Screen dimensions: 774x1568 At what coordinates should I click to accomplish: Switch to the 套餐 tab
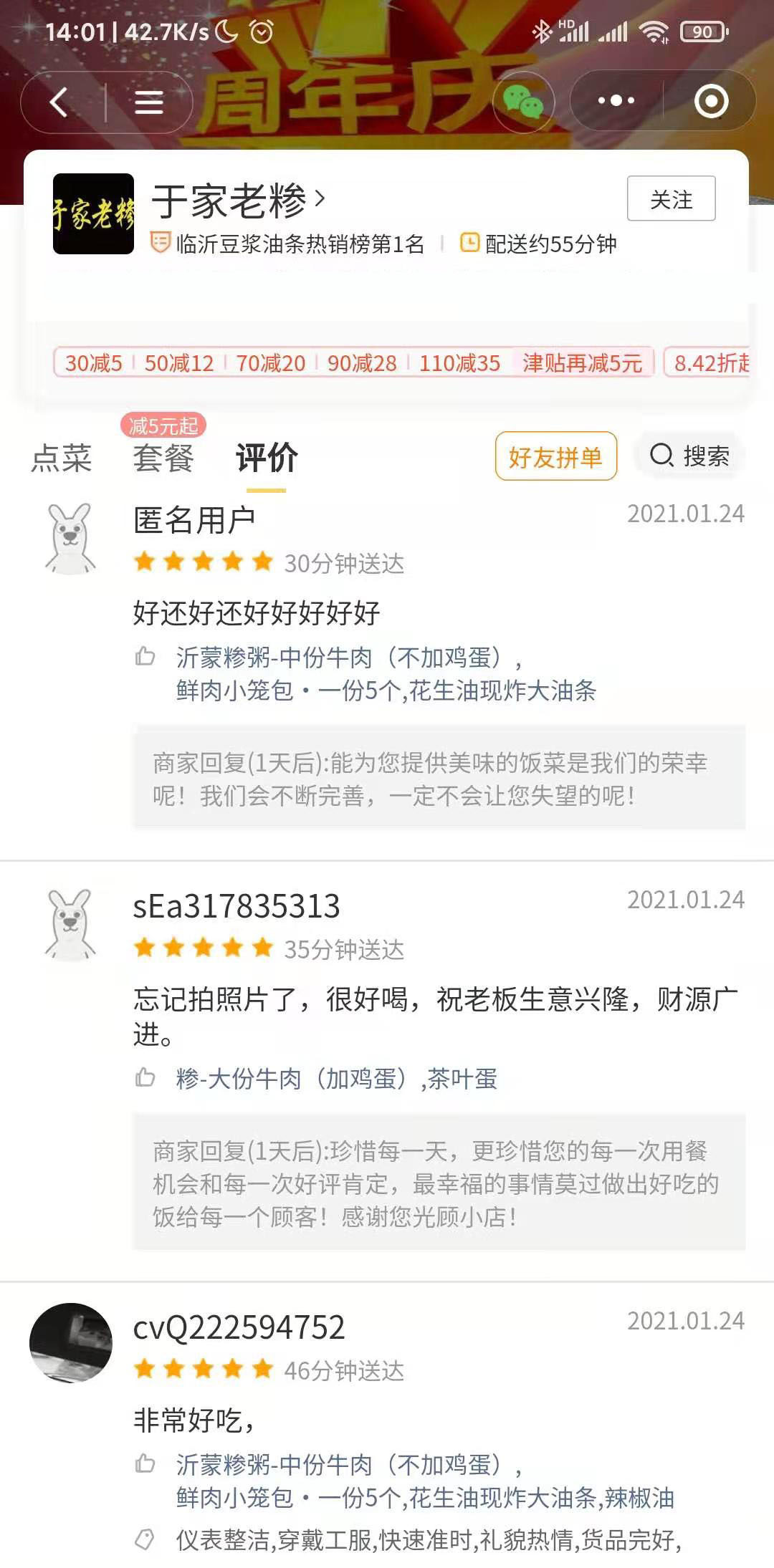tap(163, 458)
